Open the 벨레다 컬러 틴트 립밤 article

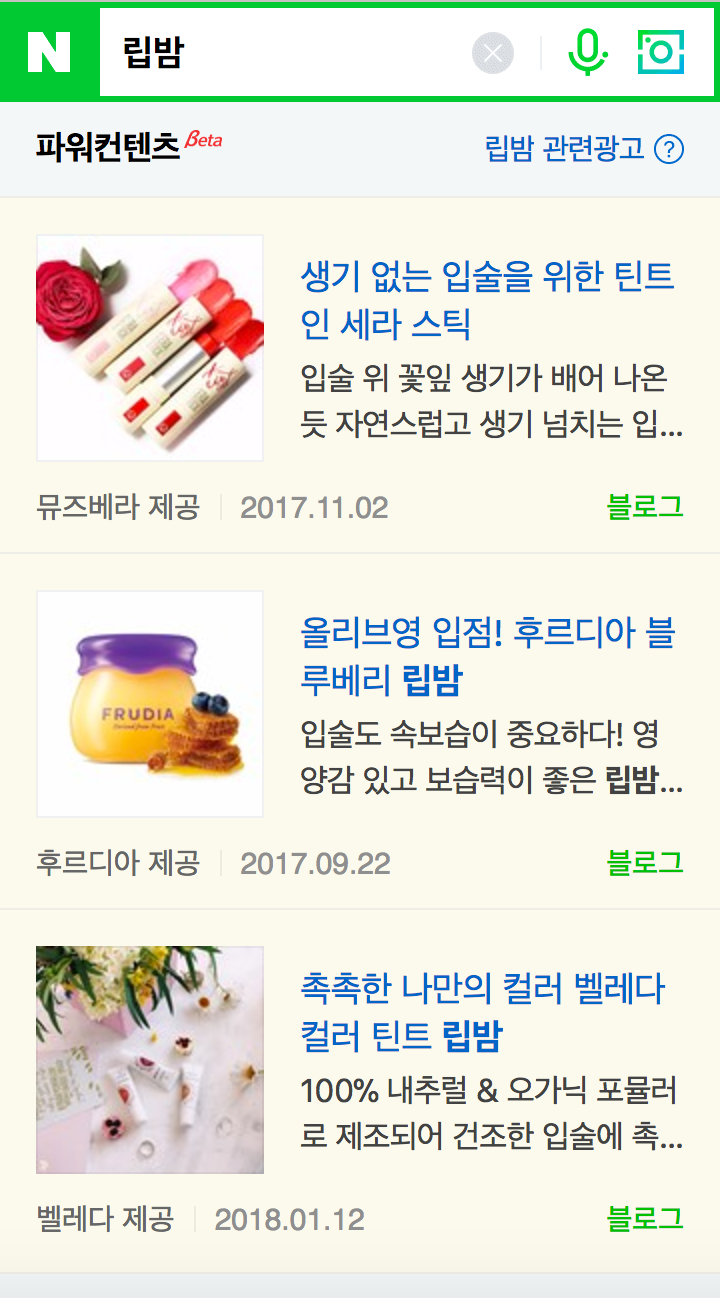pyautogui.click(x=483, y=1012)
